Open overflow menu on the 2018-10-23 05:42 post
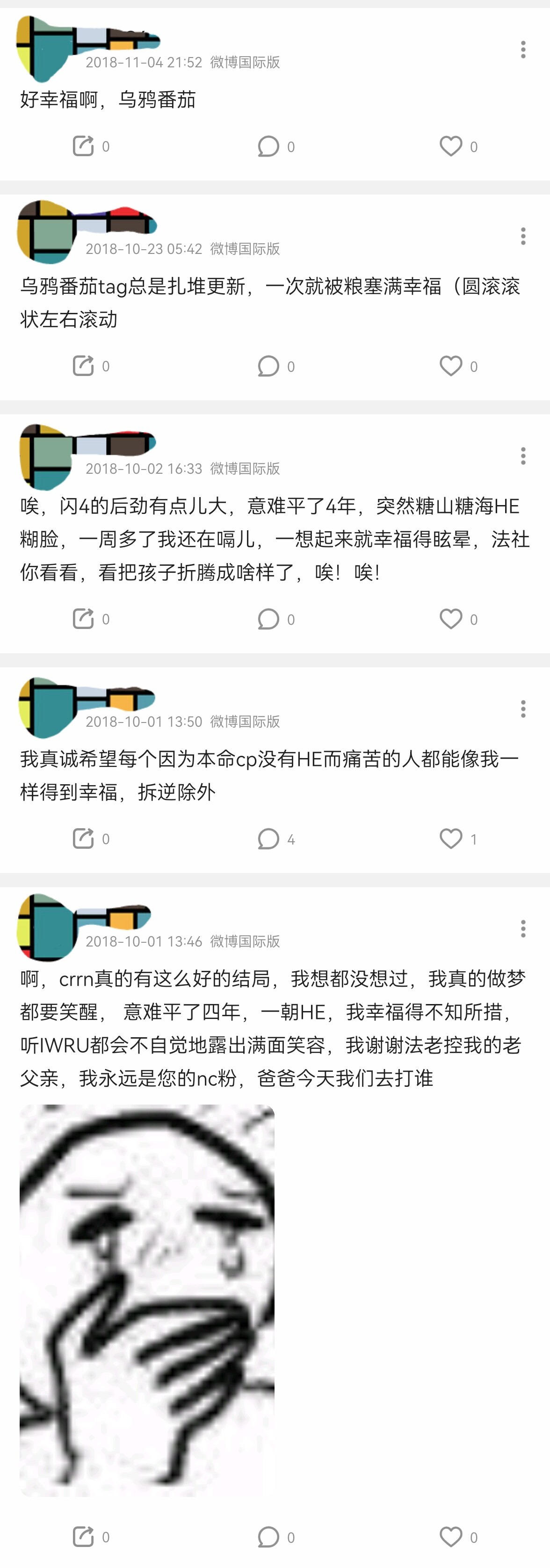550x1568 pixels. [x=522, y=236]
